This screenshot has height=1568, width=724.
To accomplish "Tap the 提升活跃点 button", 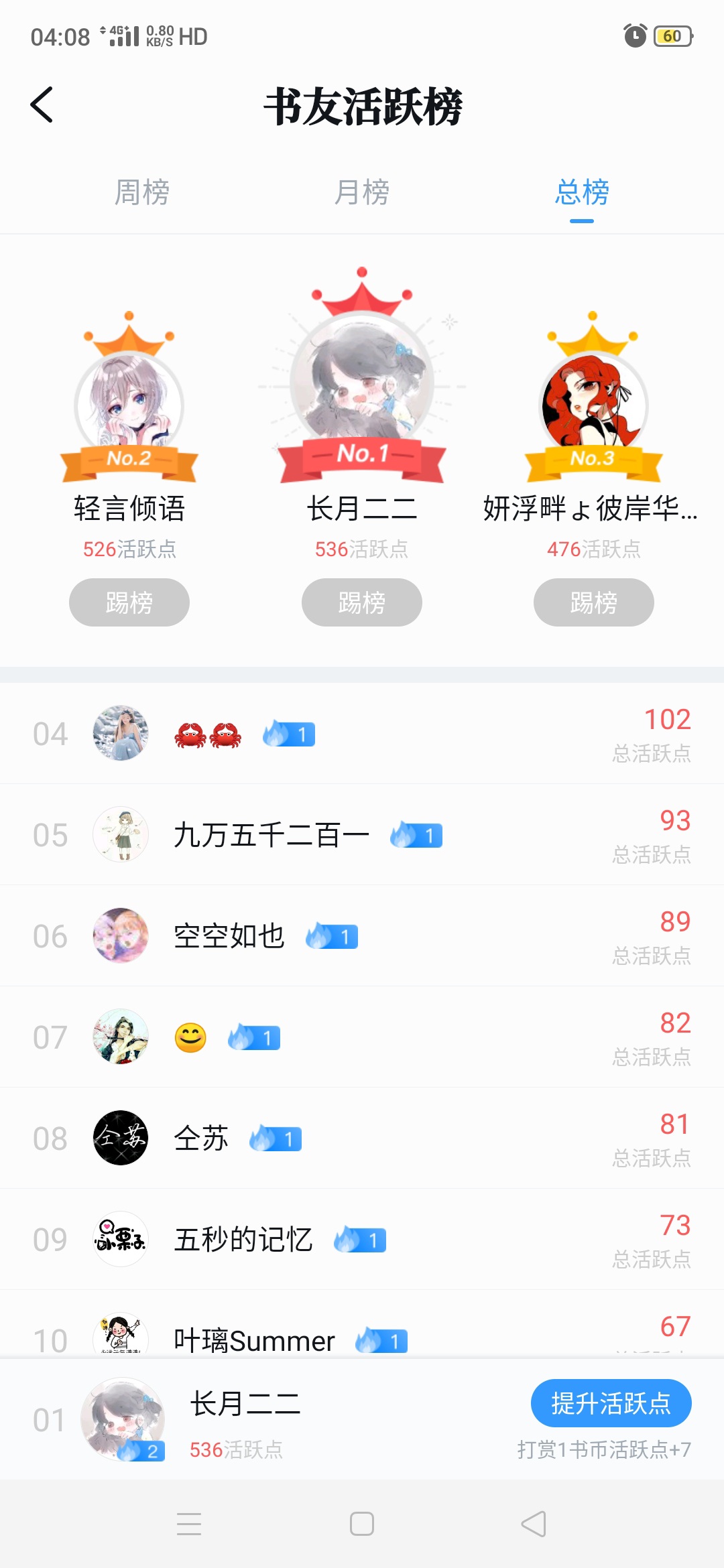I will click(611, 1403).
